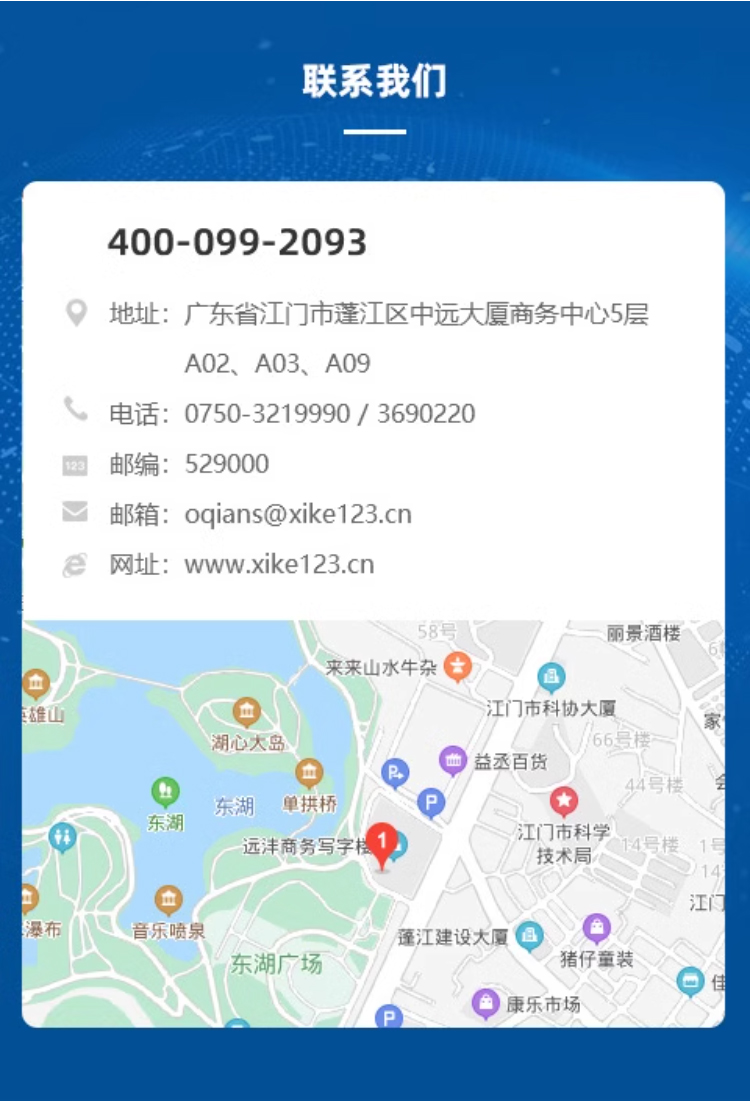
Task: Tap the red location marker numbered 1
Action: (381, 843)
